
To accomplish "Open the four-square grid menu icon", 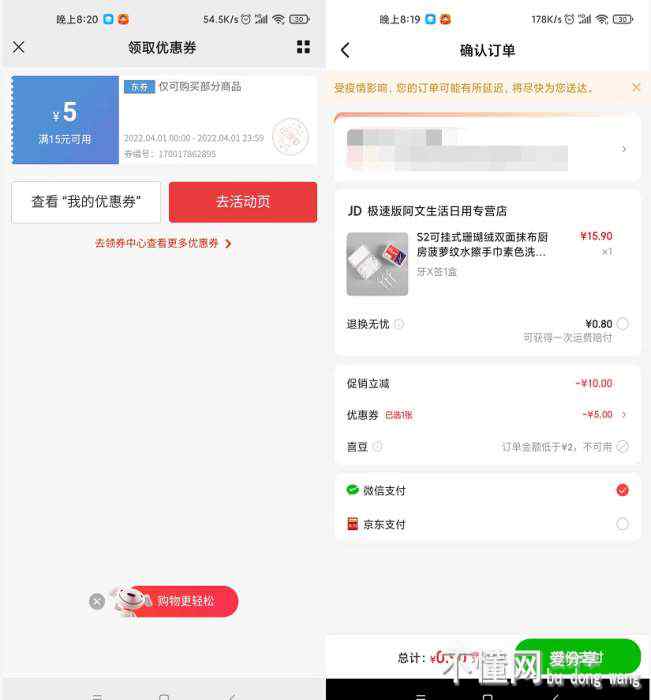I will point(303,47).
